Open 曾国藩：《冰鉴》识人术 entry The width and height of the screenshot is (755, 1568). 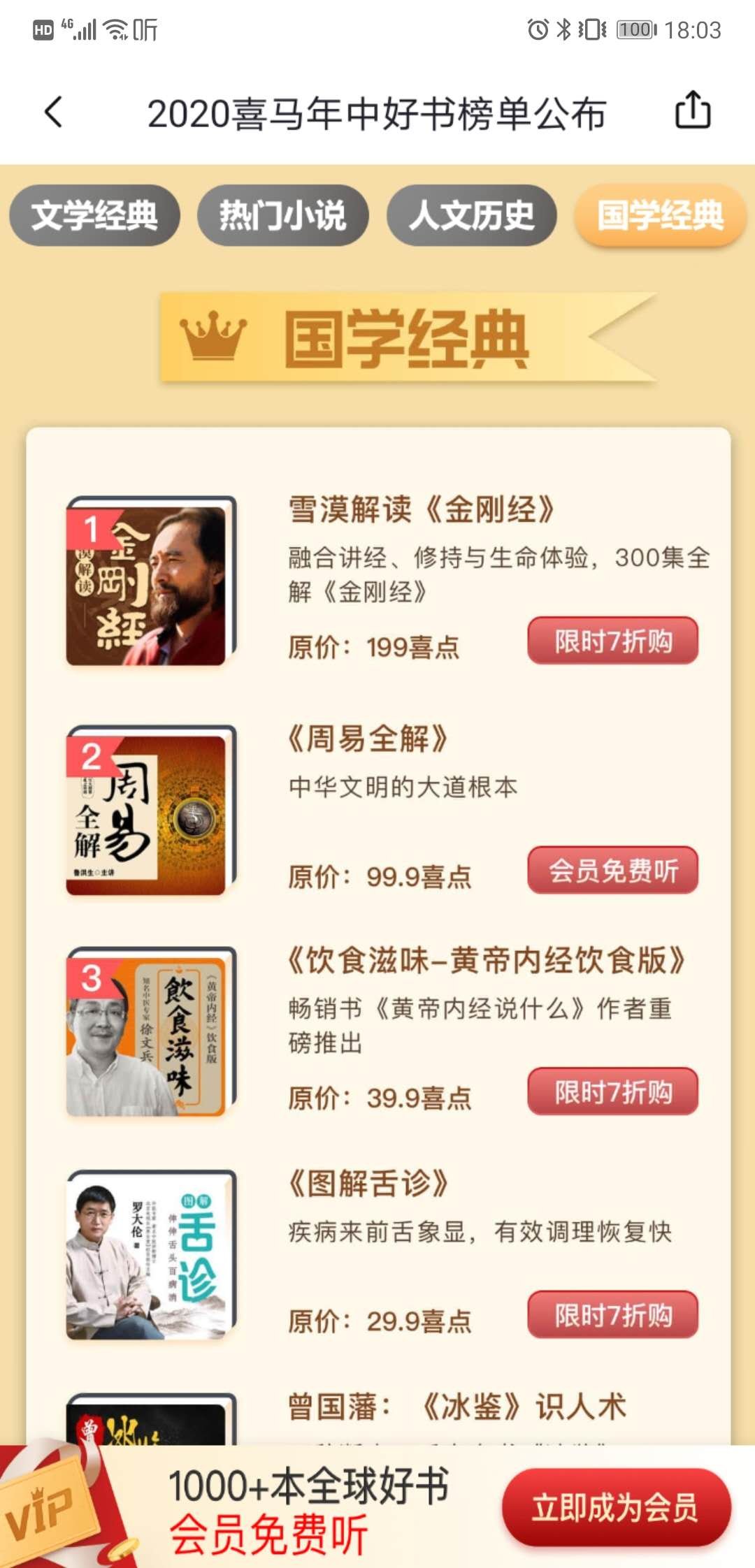[457, 1406]
